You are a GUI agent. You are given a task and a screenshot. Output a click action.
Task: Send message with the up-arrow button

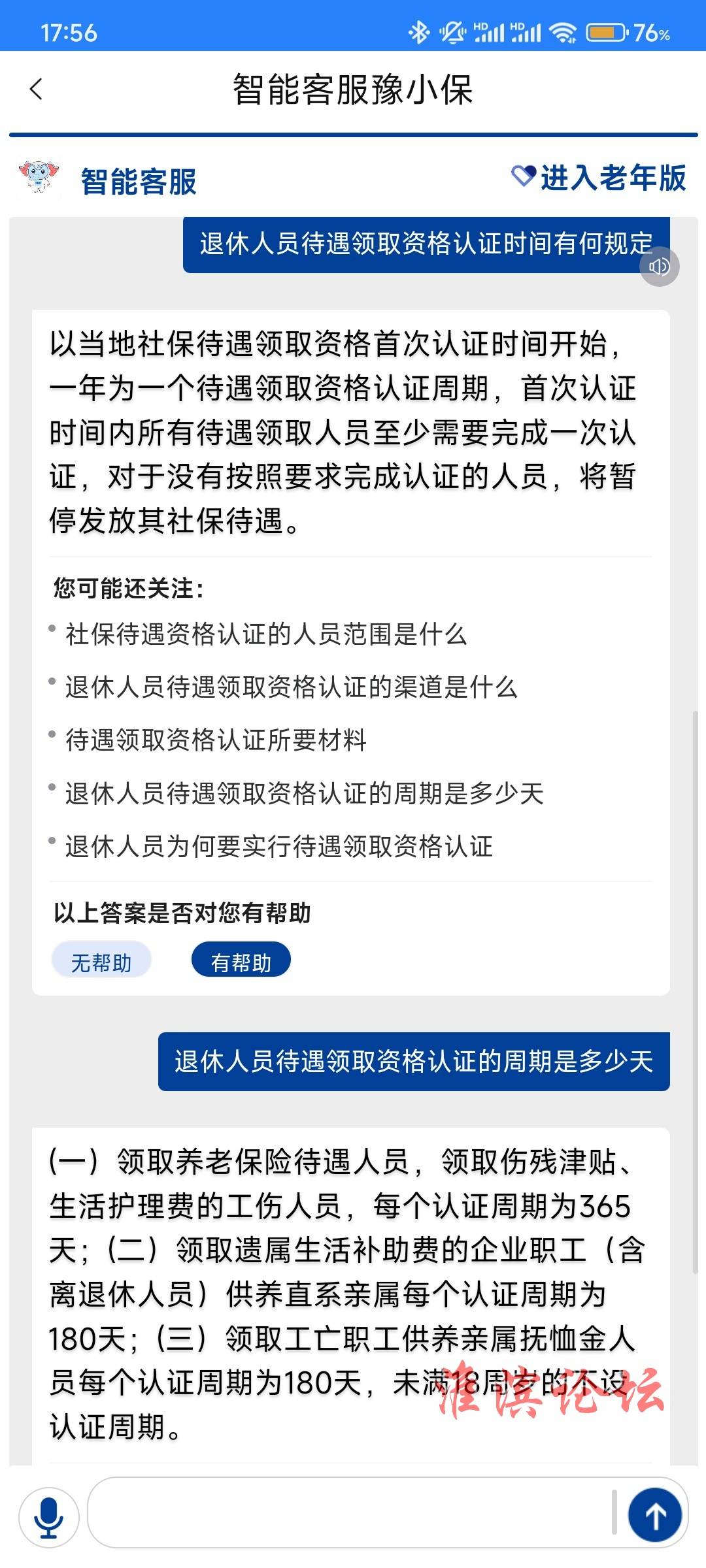tap(655, 1515)
